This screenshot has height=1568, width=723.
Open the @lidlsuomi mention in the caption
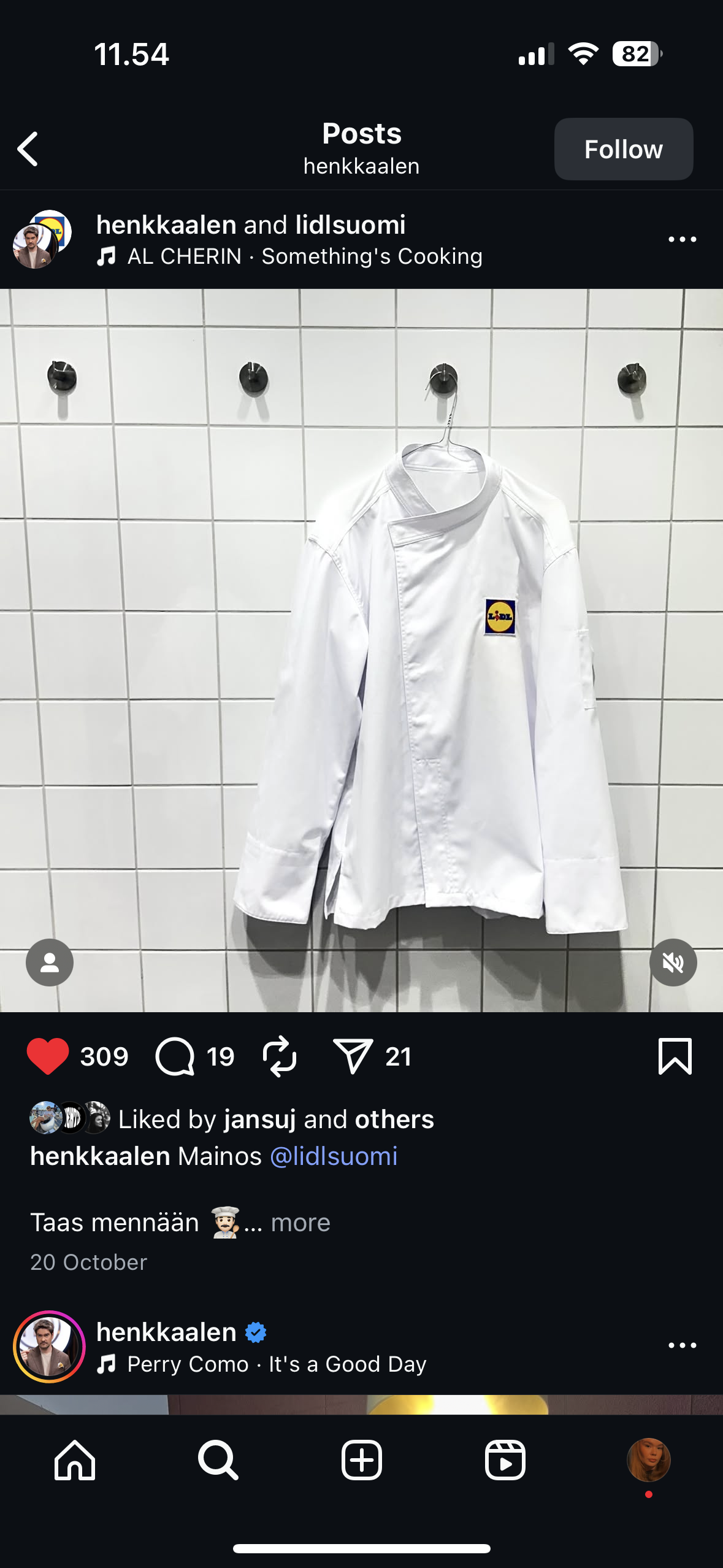tap(334, 1156)
